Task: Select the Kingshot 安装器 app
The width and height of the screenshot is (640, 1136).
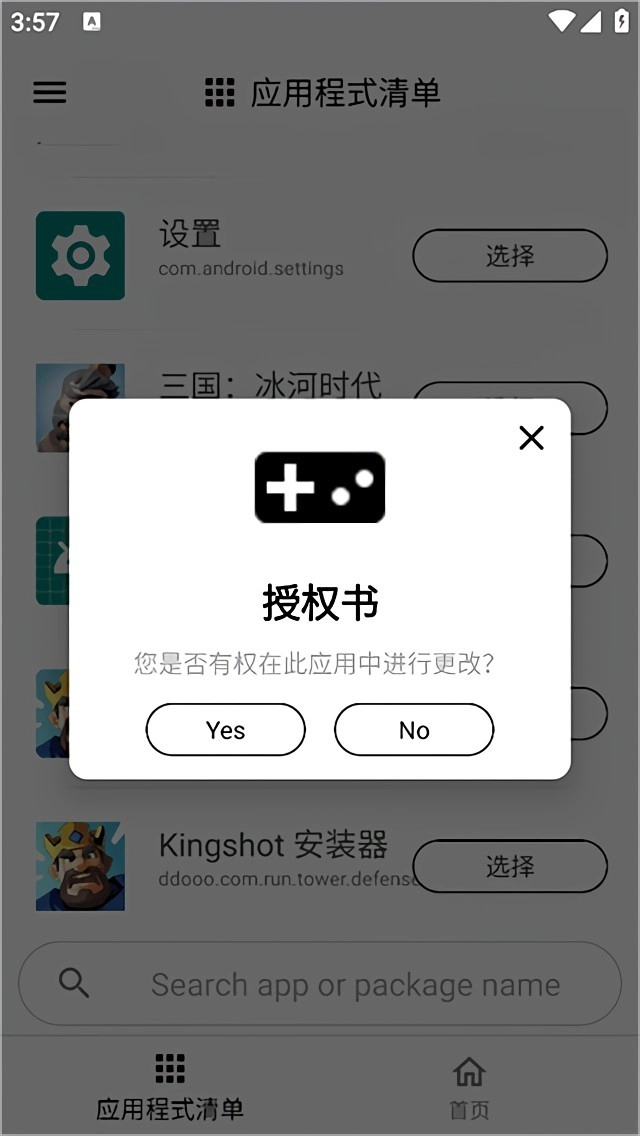Action: point(509,866)
